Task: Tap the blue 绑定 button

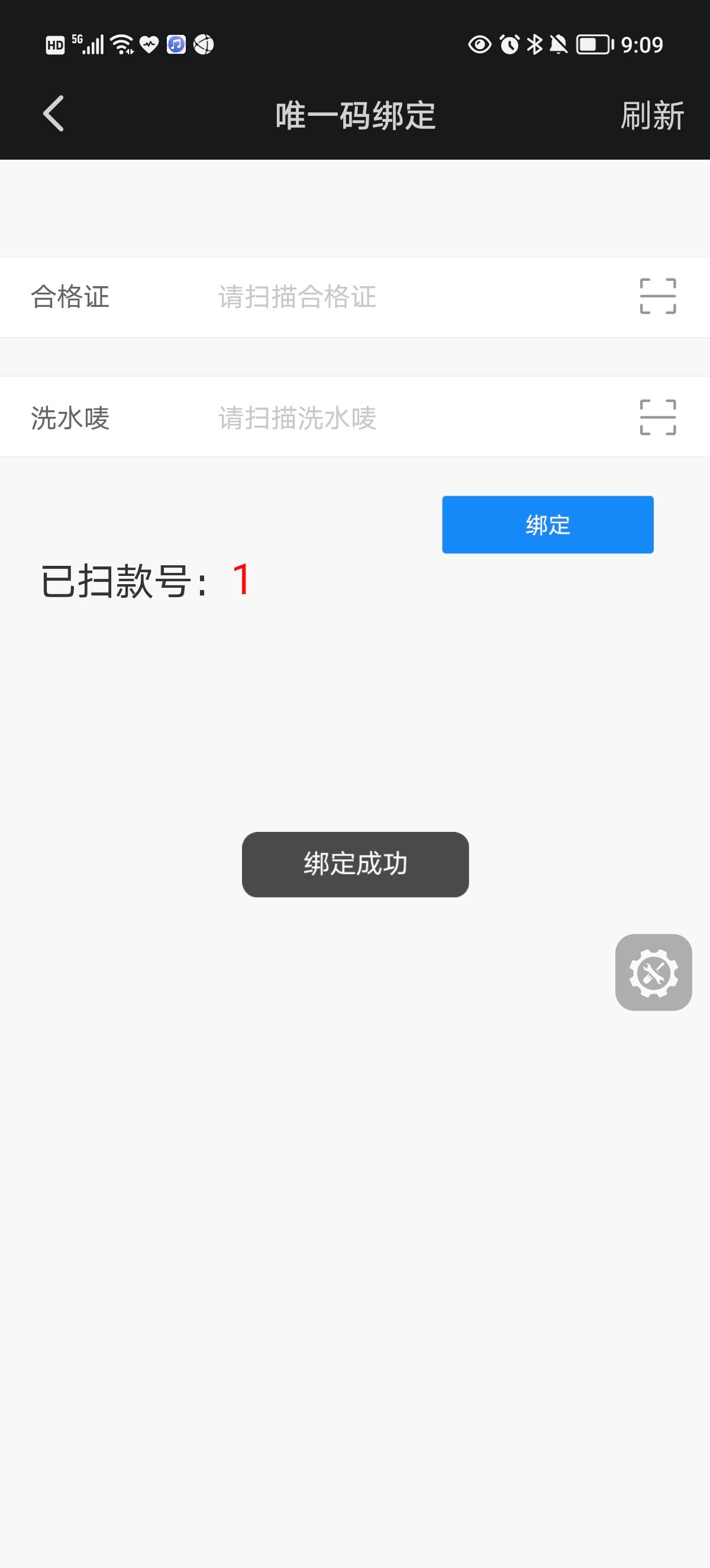Action: (547, 524)
